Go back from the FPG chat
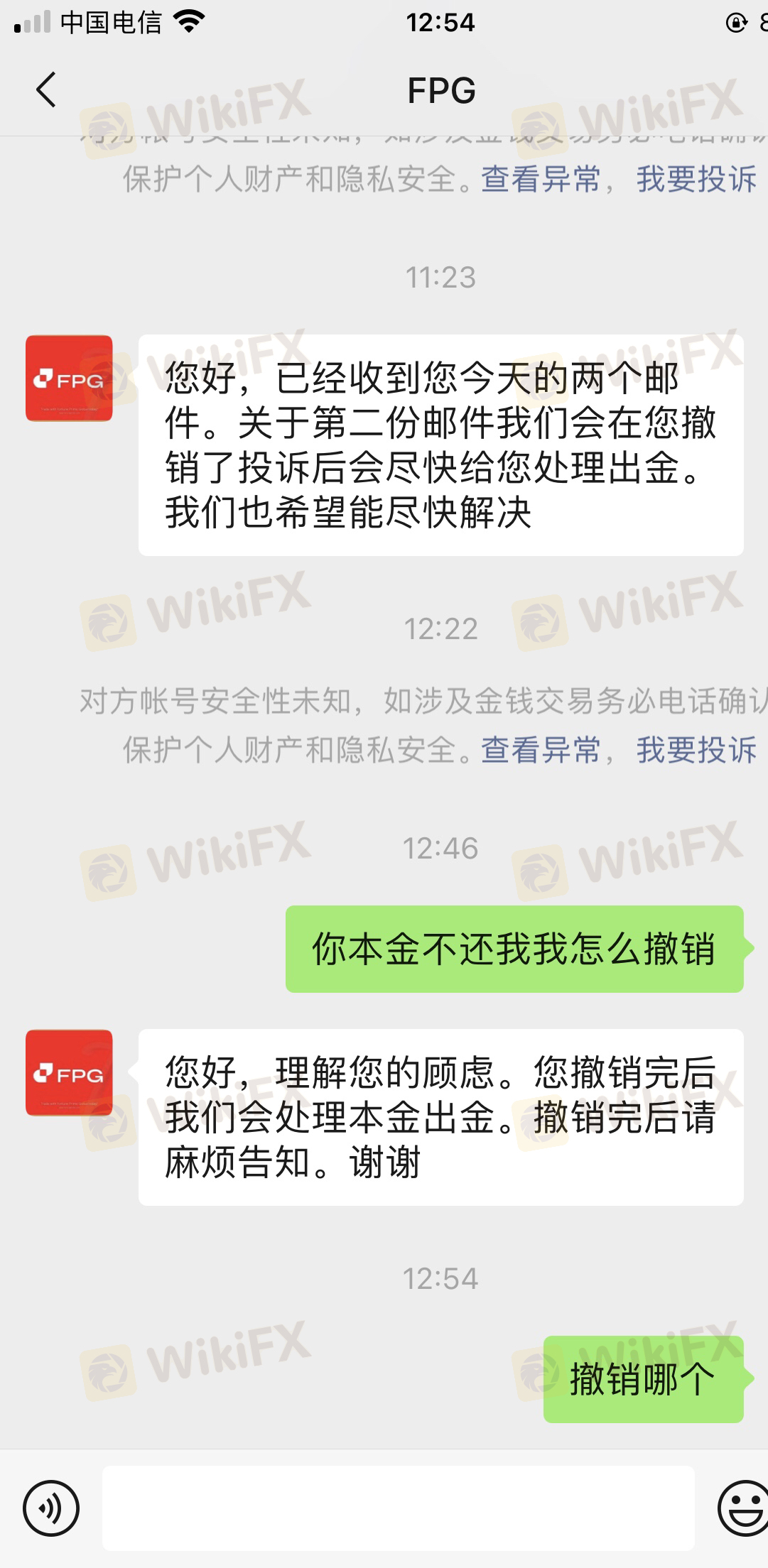 [x=46, y=90]
